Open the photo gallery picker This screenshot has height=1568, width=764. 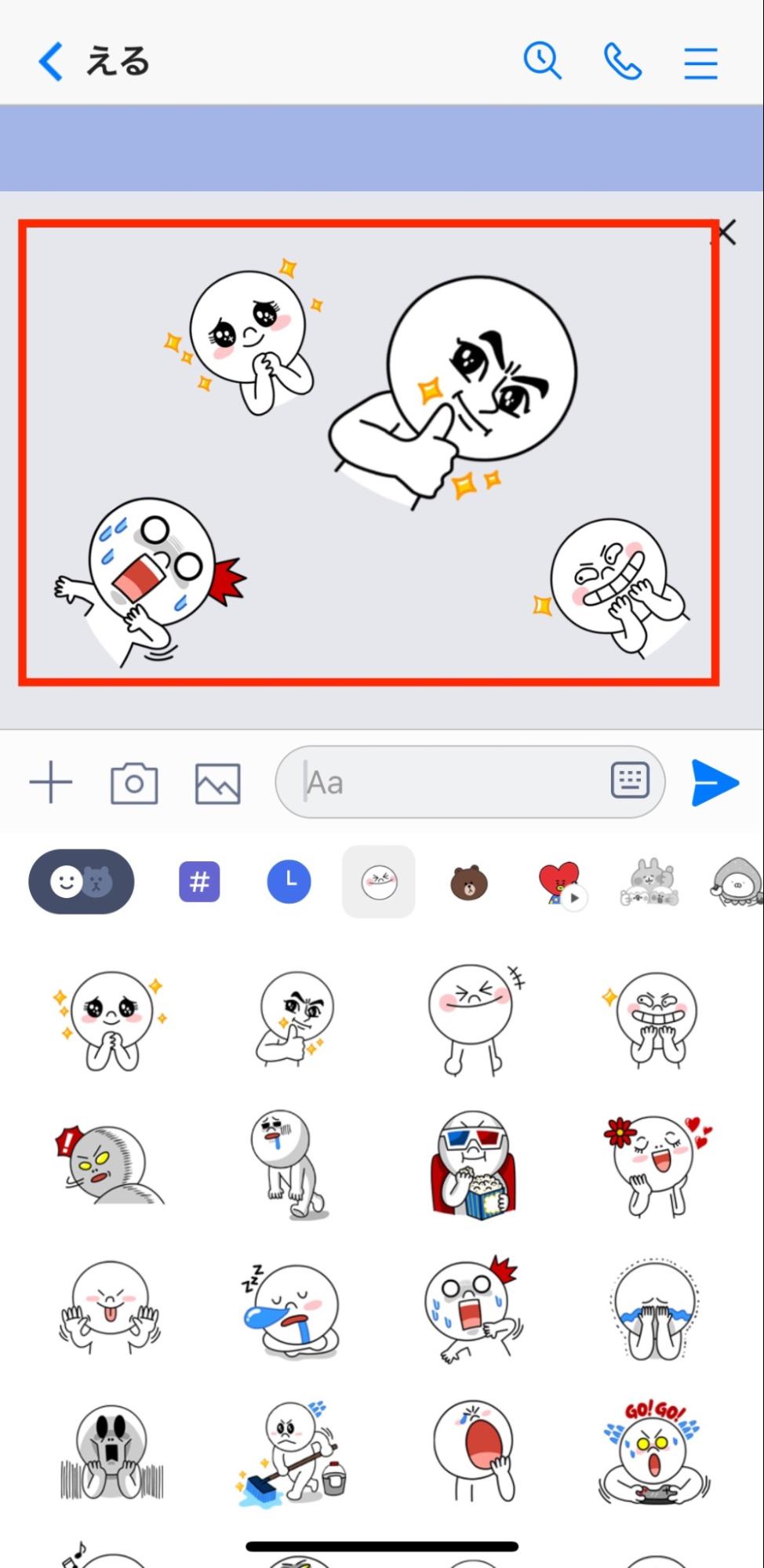pyautogui.click(x=218, y=783)
